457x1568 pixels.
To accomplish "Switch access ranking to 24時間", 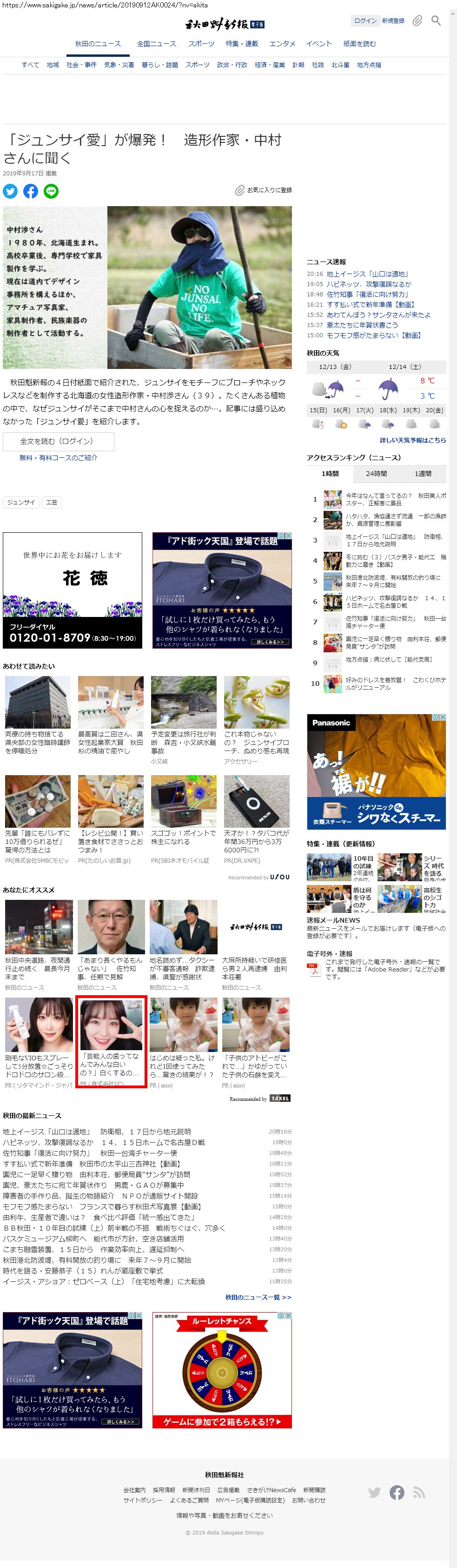I will (x=376, y=474).
